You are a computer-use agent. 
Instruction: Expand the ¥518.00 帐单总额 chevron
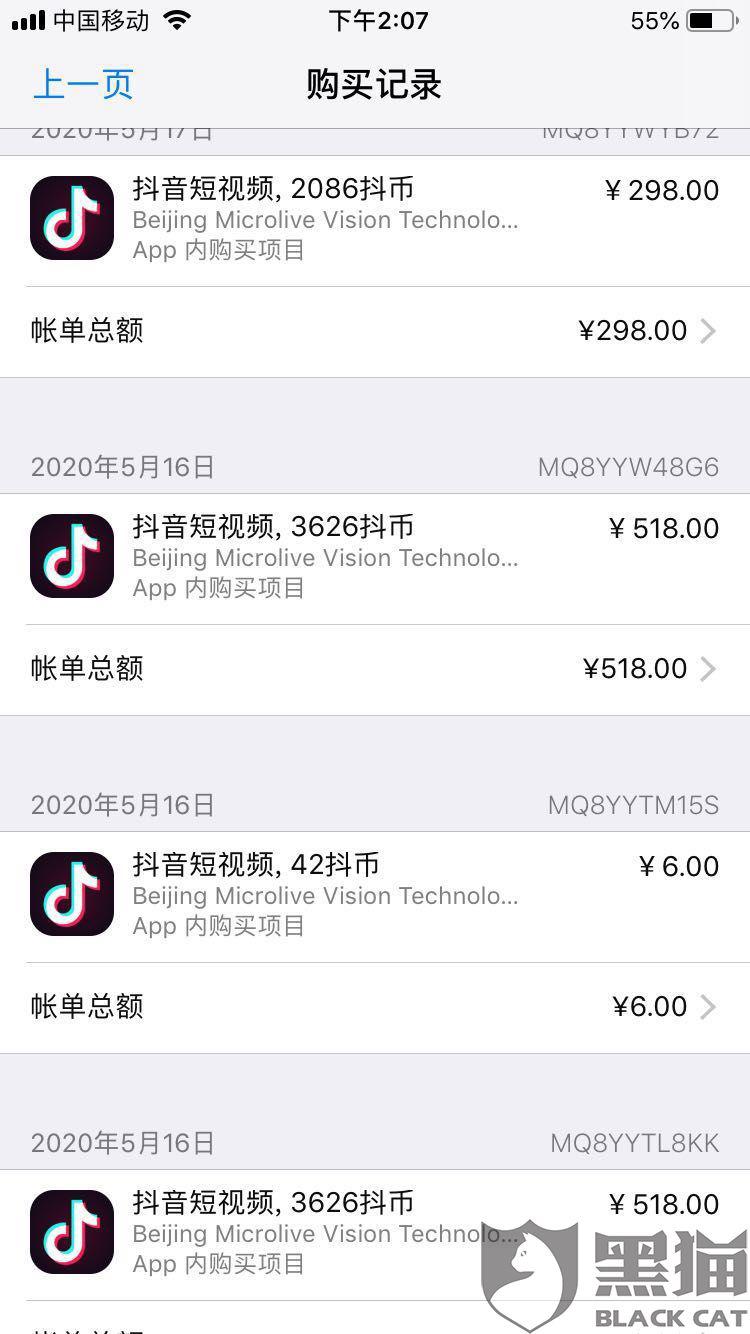710,669
